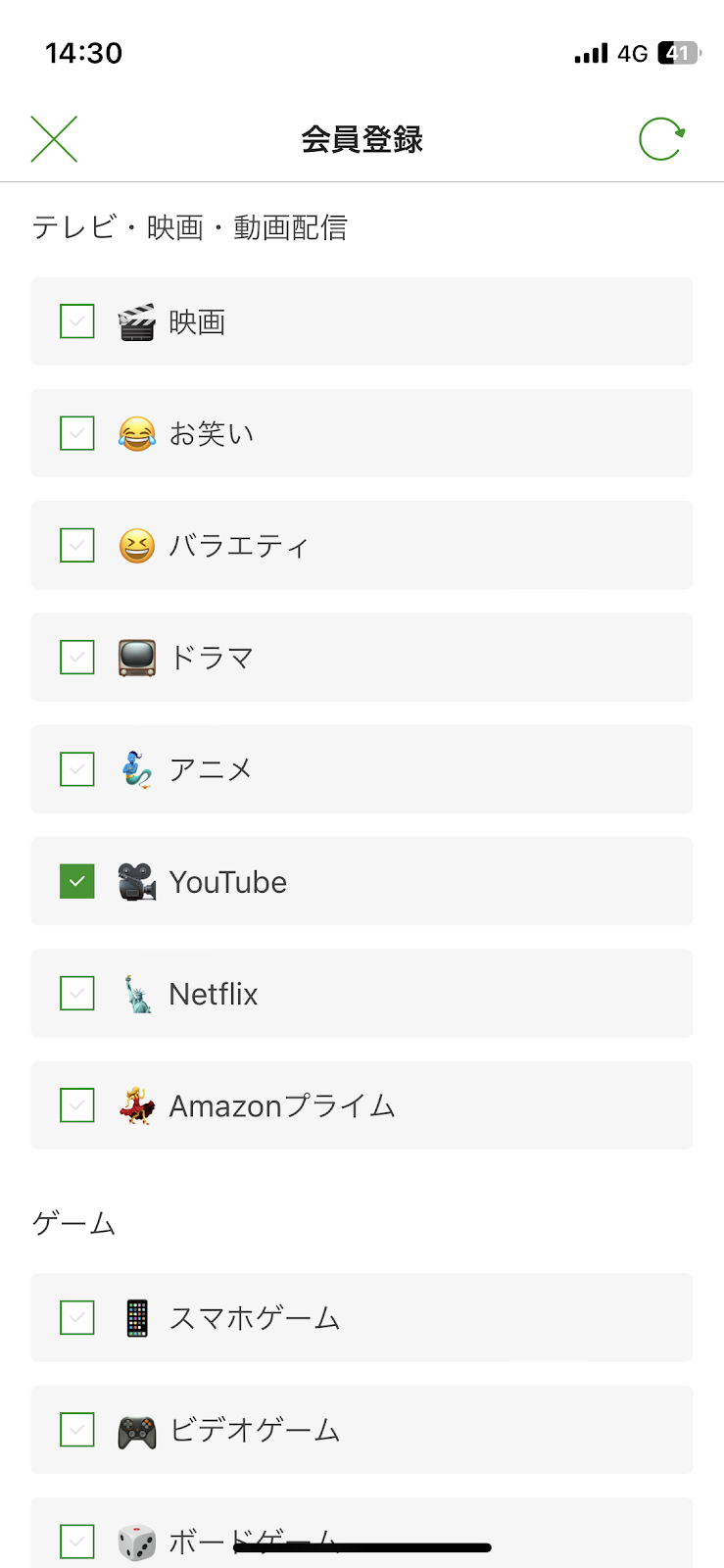Viewport: 724px width, 1568px height.
Task: Tick the バラエティ checkbox
Action: [x=77, y=545]
